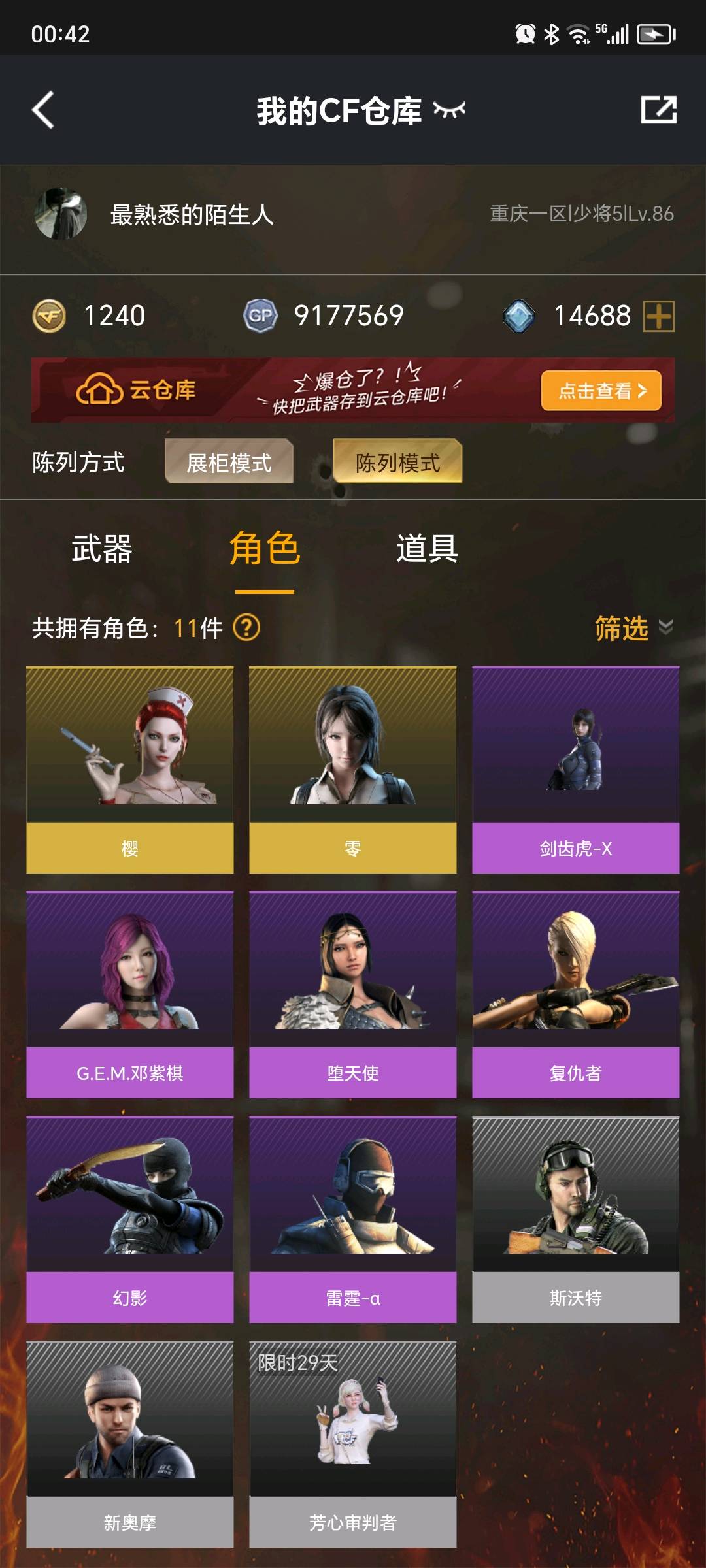The height and width of the screenshot is (1568, 706).
Task: View the 斯沃特 character
Action: (575, 1219)
